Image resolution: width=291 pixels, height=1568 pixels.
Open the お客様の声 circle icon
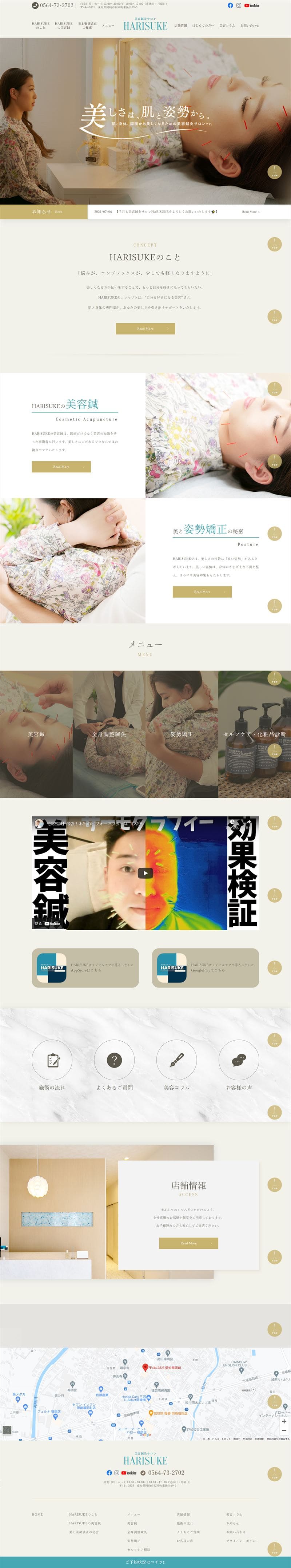coord(239,1060)
